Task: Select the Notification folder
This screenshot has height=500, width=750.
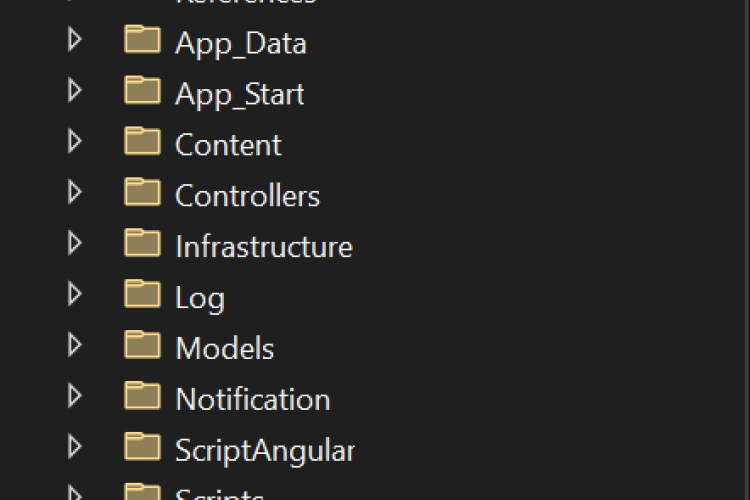Action: pyautogui.click(x=252, y=399)
